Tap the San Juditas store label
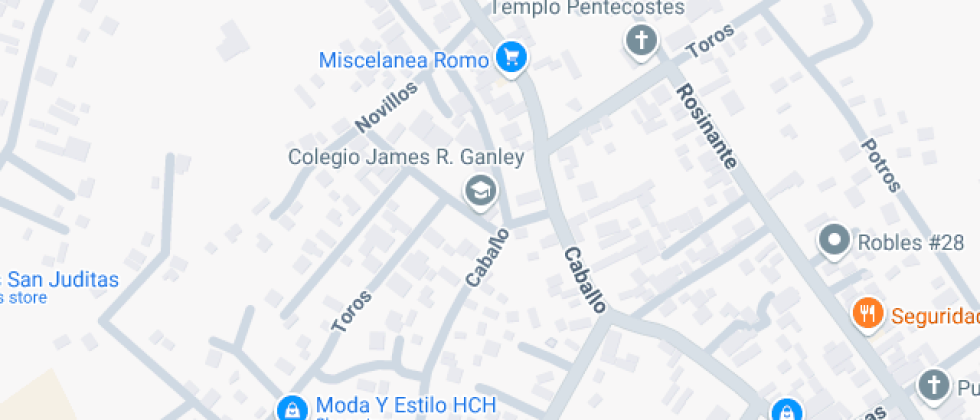980x420 pixels. (60, 280)
